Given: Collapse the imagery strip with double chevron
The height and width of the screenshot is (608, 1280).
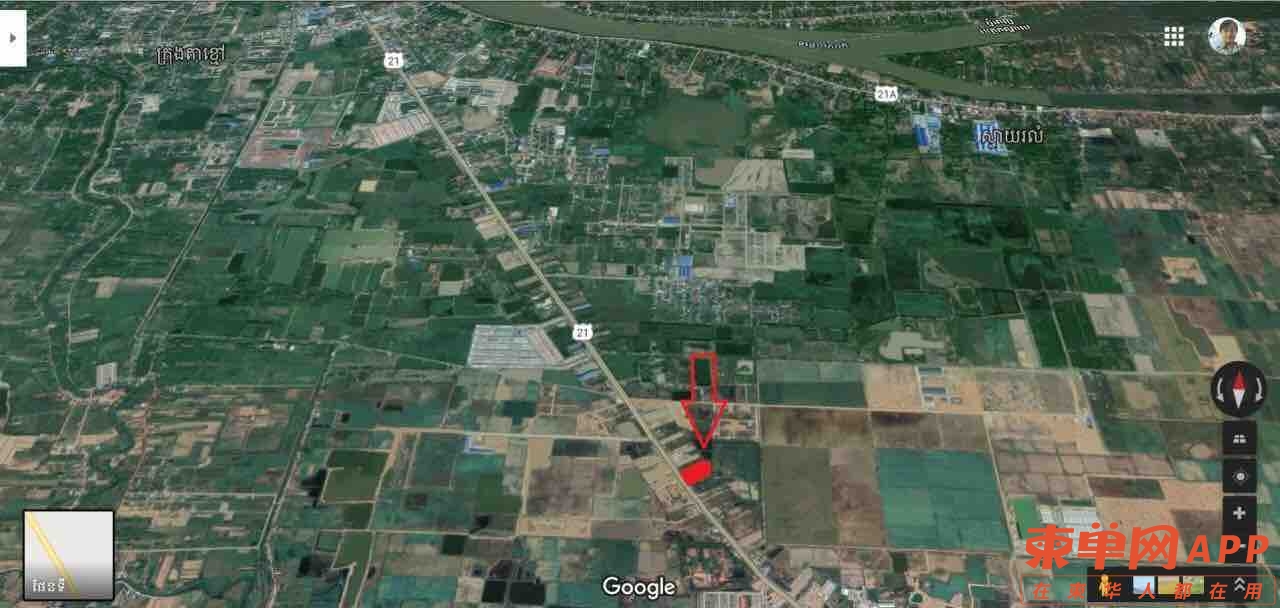Looking at the screenshot, I should 1241,583.
